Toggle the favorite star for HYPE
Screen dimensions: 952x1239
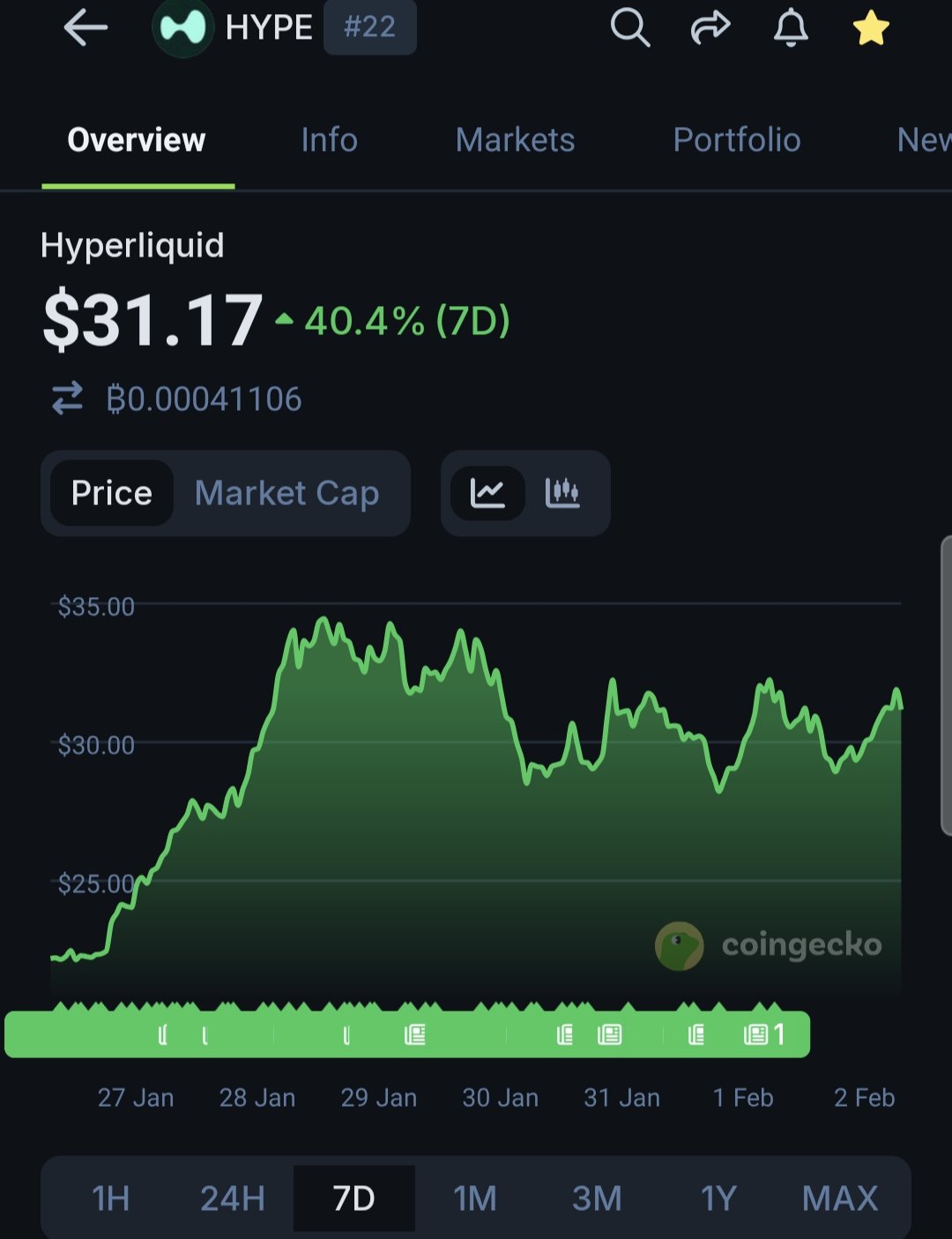pos(871,28)
